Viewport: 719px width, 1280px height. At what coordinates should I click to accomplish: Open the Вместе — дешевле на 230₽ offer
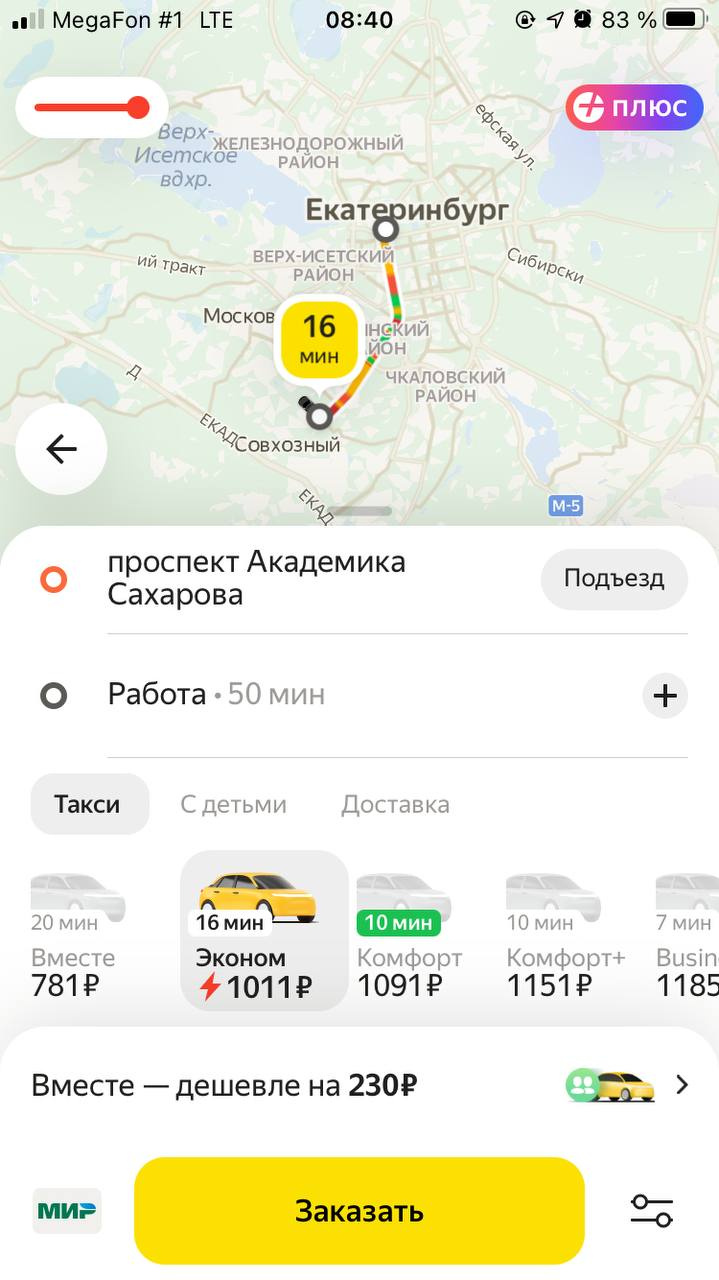(x=359, y=1085)
